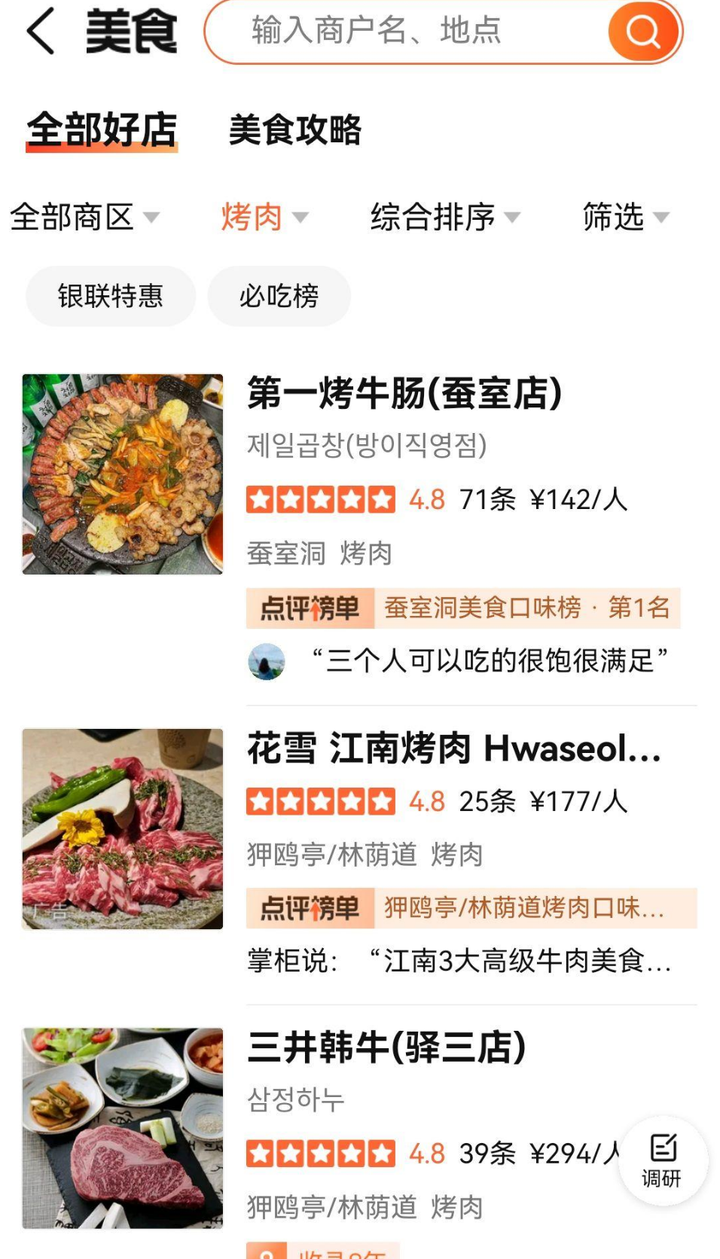Open the 三井韩牛(驿三店) restaurant listing

[x=386, y=1047]
